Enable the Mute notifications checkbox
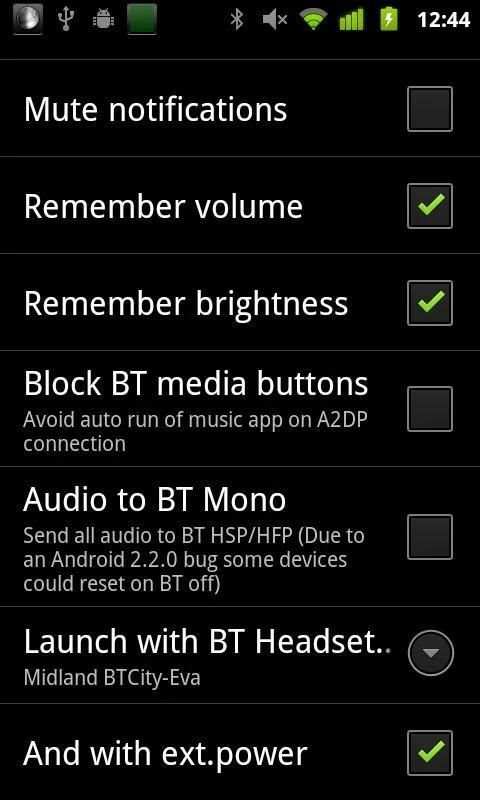 point(430,109)
